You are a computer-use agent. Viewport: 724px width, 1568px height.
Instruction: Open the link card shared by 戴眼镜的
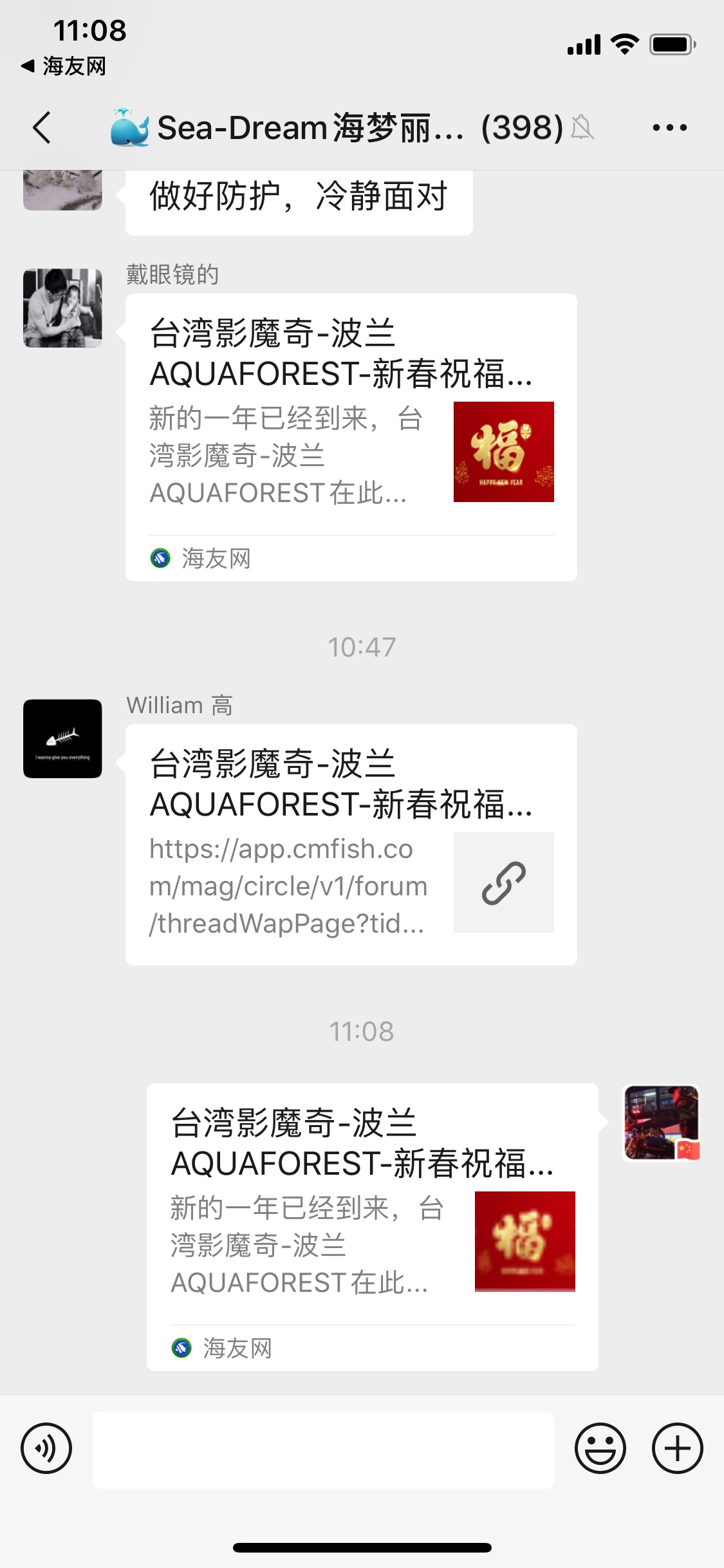pos(351,438)
